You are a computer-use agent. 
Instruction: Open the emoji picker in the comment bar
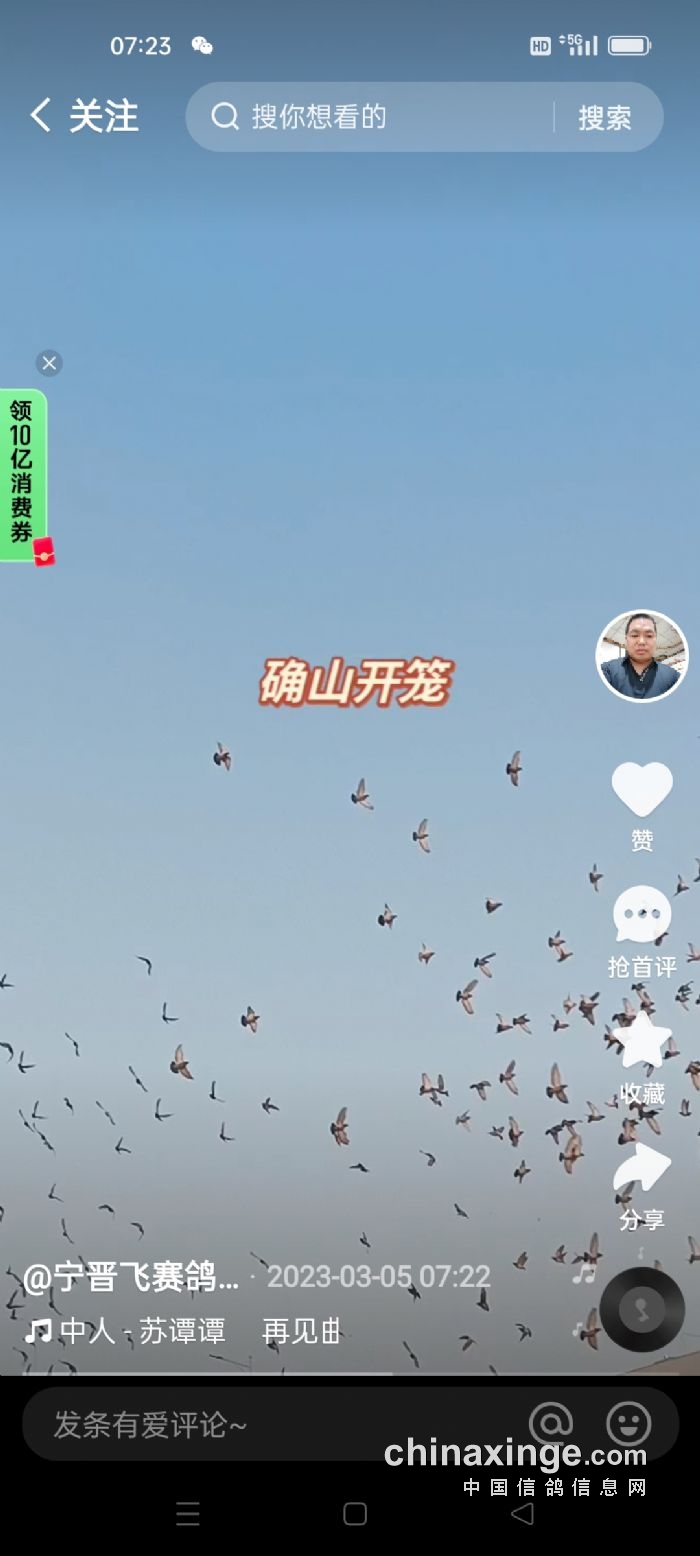629,1424
